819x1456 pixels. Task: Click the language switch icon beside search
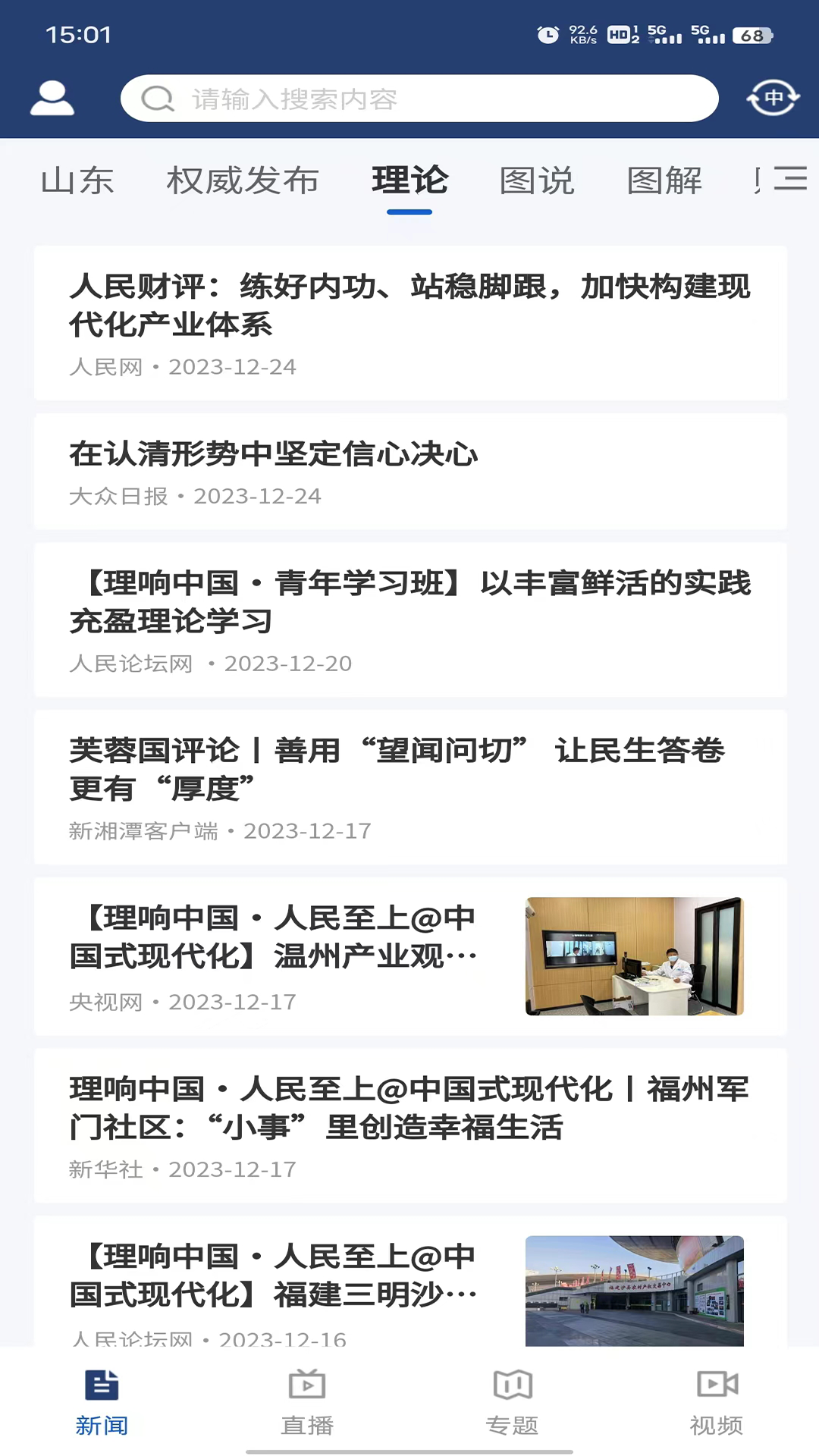pos(772,97)
